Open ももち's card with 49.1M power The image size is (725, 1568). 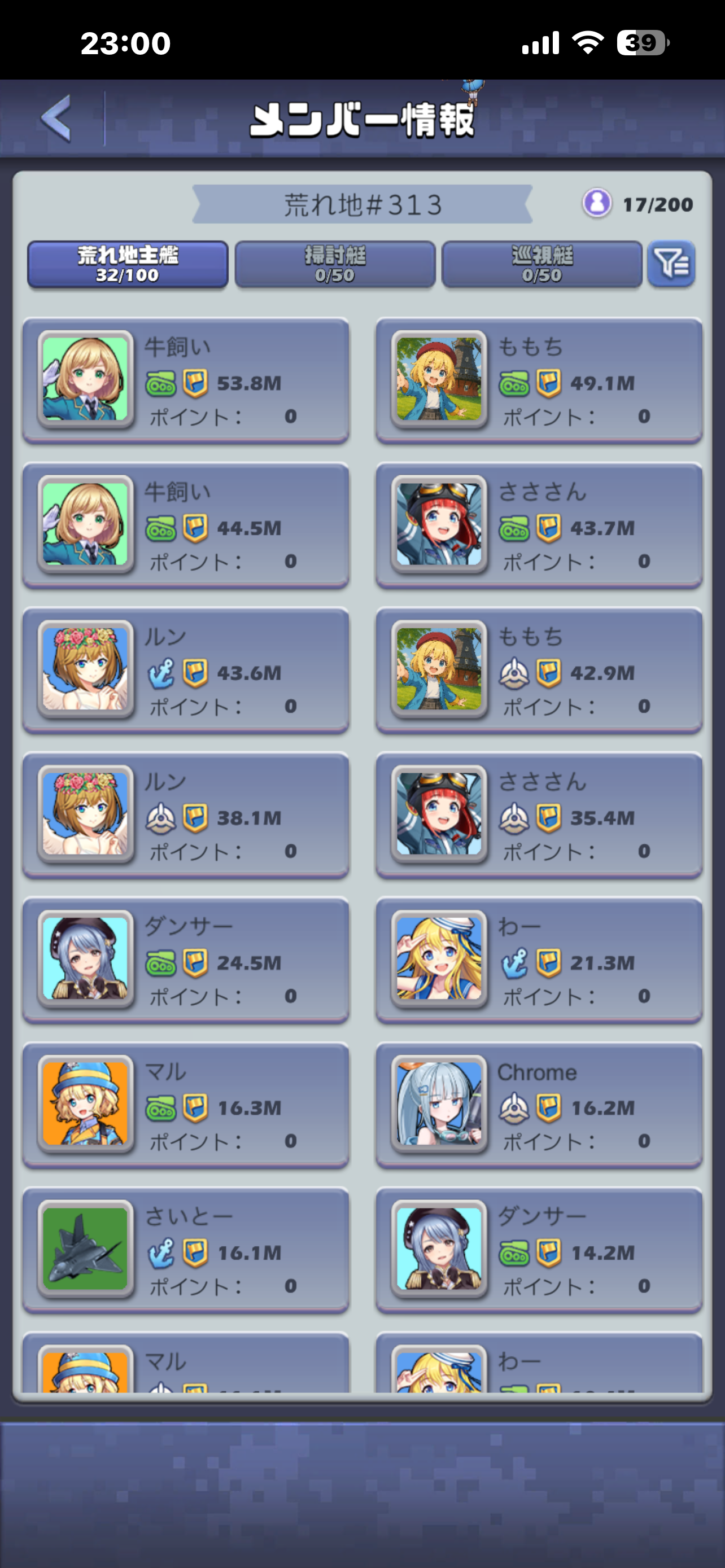point(539,380)
